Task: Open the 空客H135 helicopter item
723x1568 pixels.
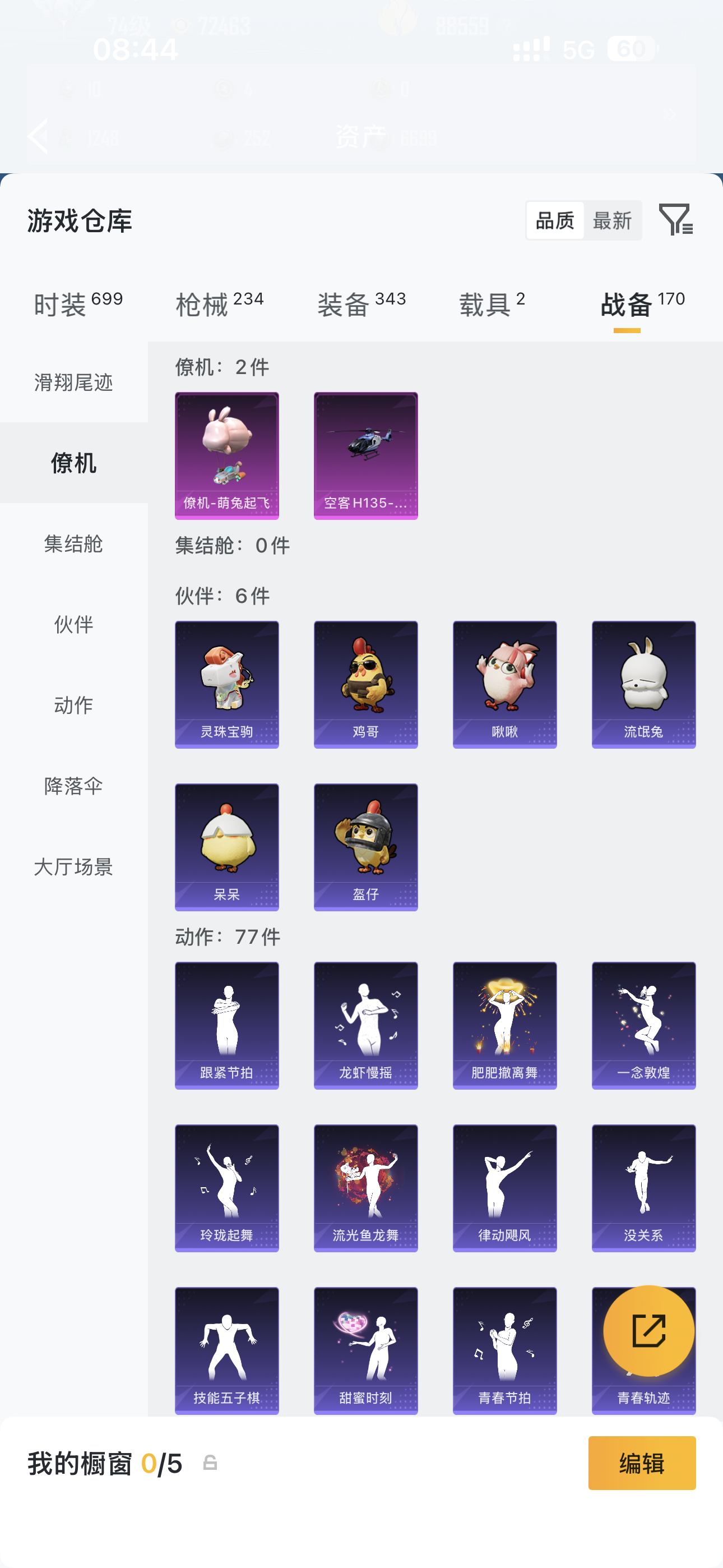Action: click(365, 455)
